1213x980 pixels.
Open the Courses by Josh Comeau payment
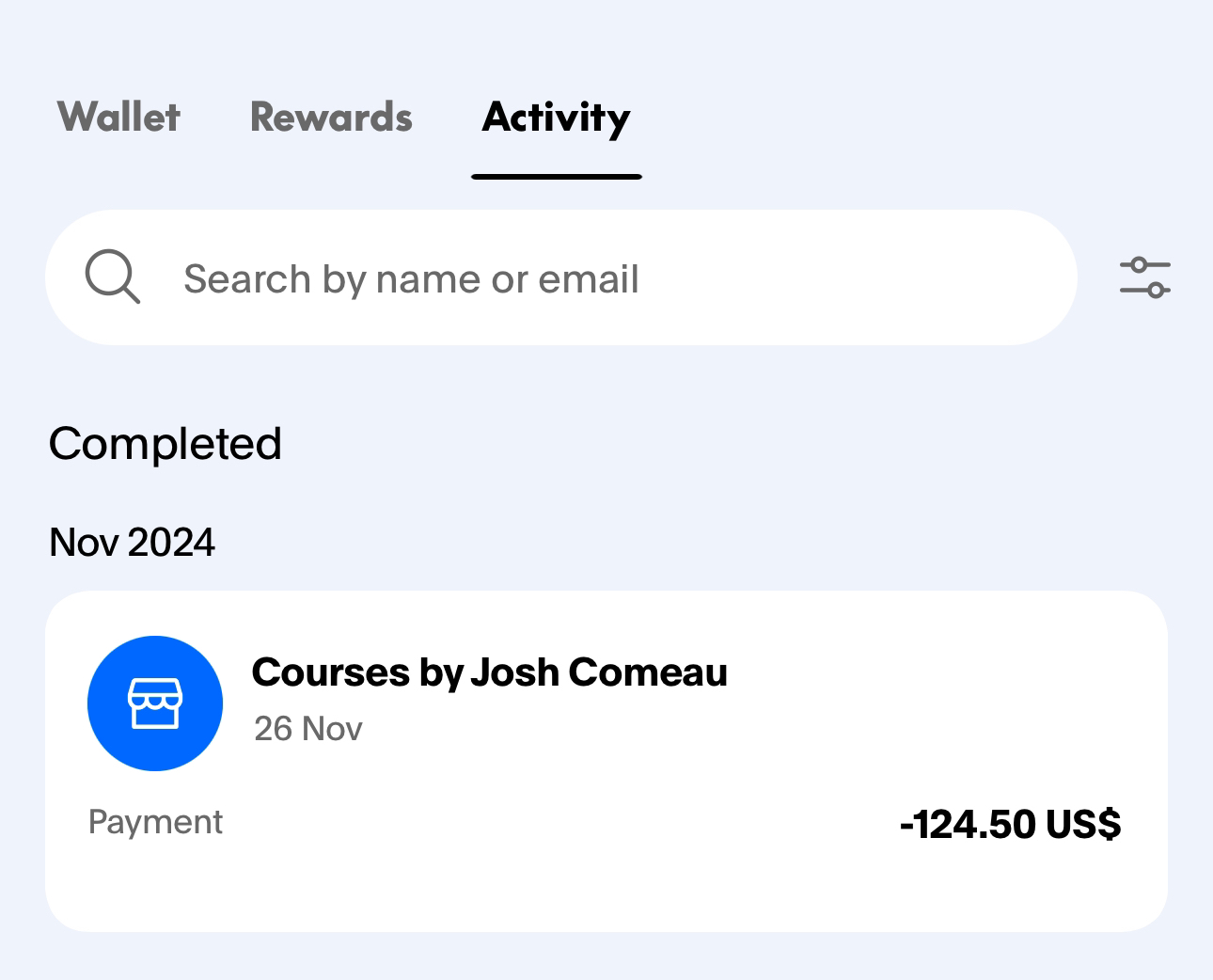pos(606,760)
